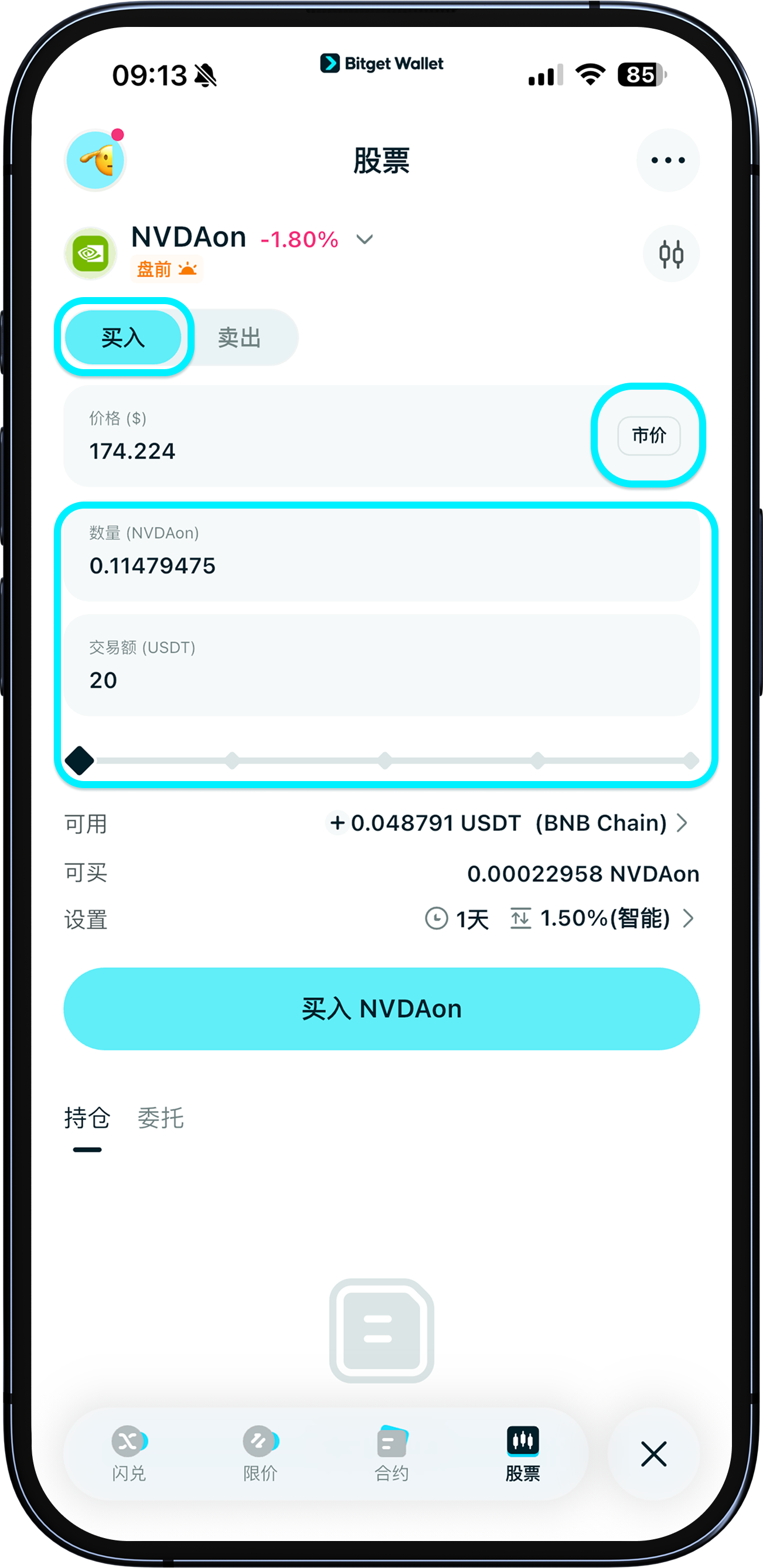Open the three-dot overflow menu
The height and width of the screenshot is (1568, 763).
(x=667, y=160)
